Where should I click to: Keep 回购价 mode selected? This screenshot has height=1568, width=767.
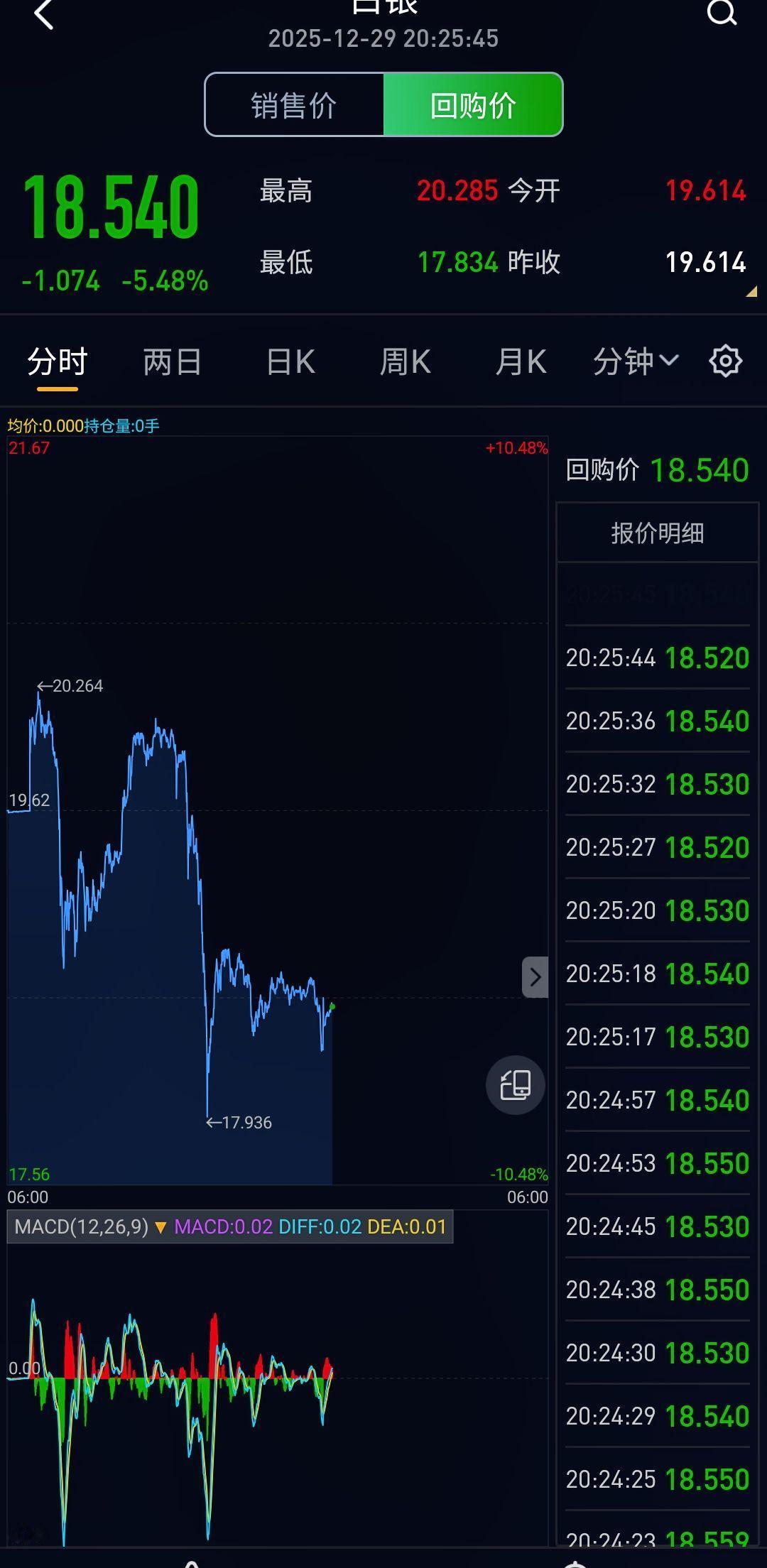(x=472, y=104)
